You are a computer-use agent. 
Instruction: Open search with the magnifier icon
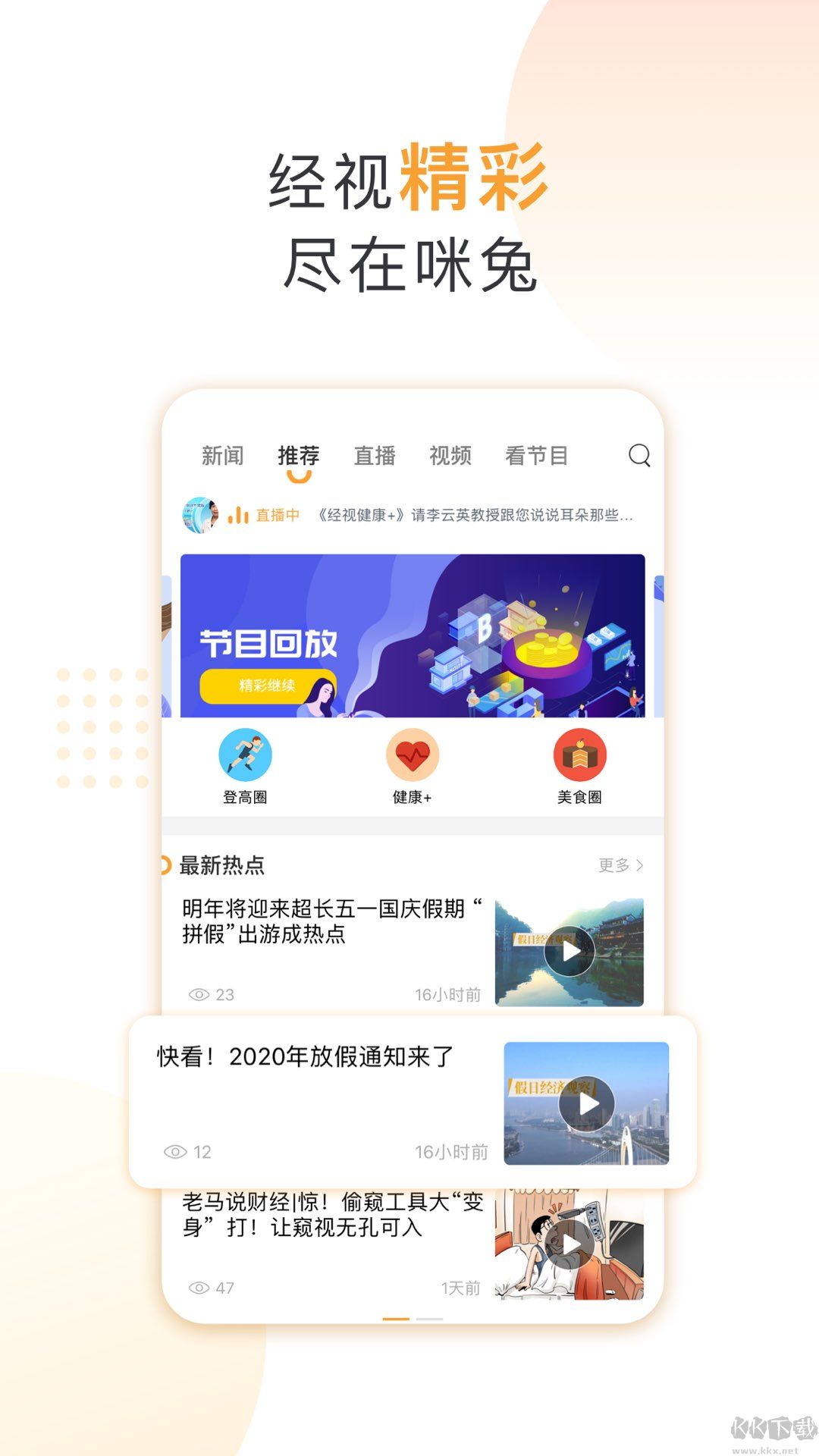click(x=641, y=456)
